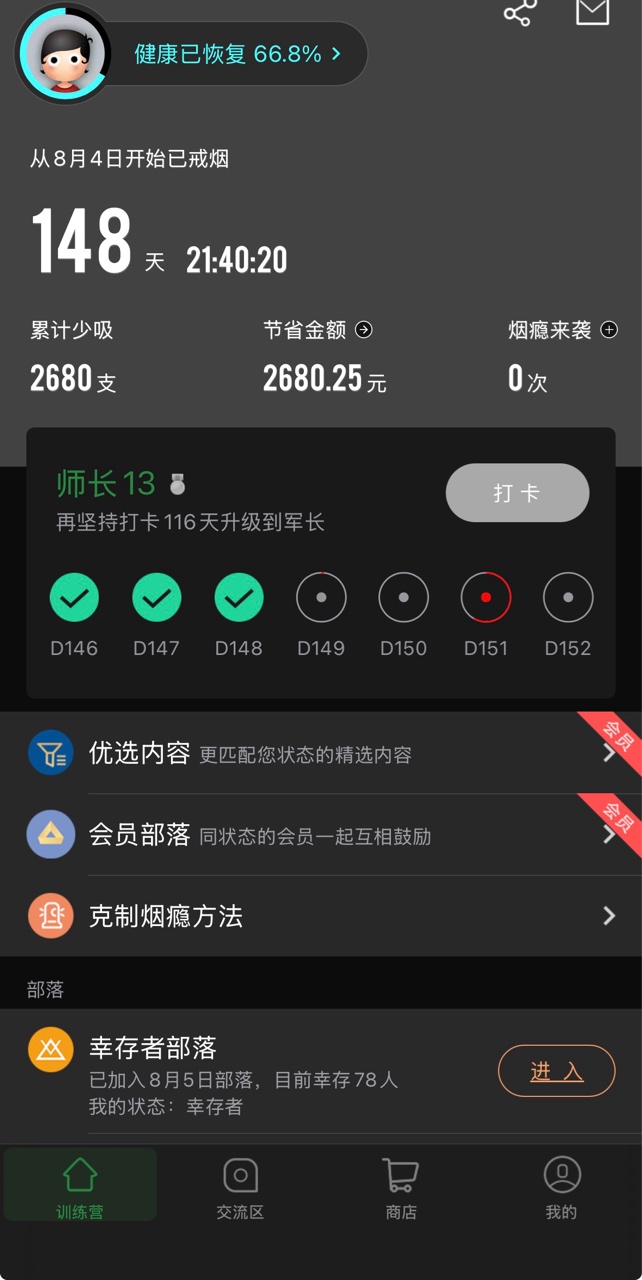Enter the 幸存者部落 with 进入 button
Image resolution: width=642 pixels, height=1280 pixels.
coord(556,1071)
